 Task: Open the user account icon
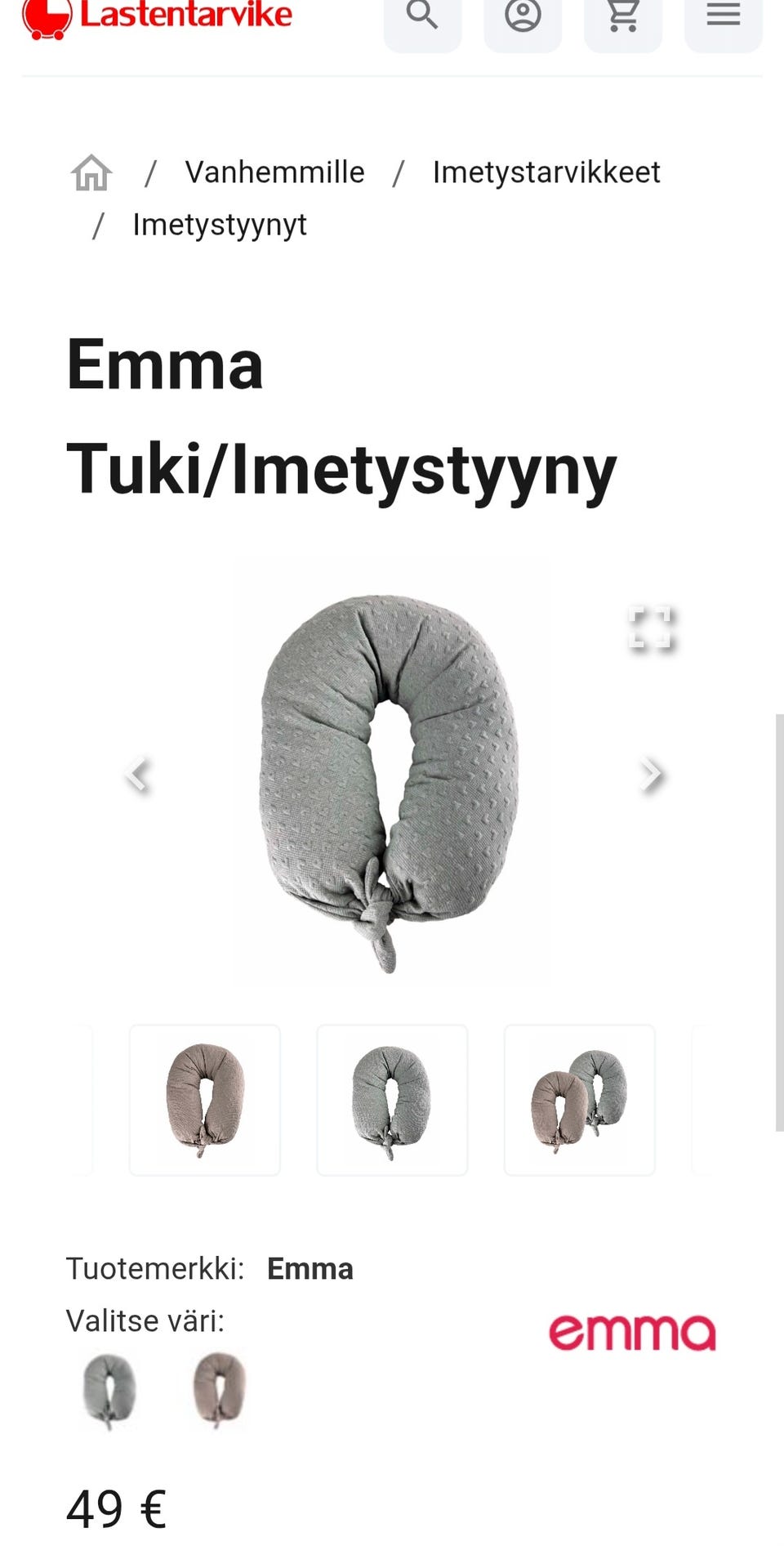523,16
